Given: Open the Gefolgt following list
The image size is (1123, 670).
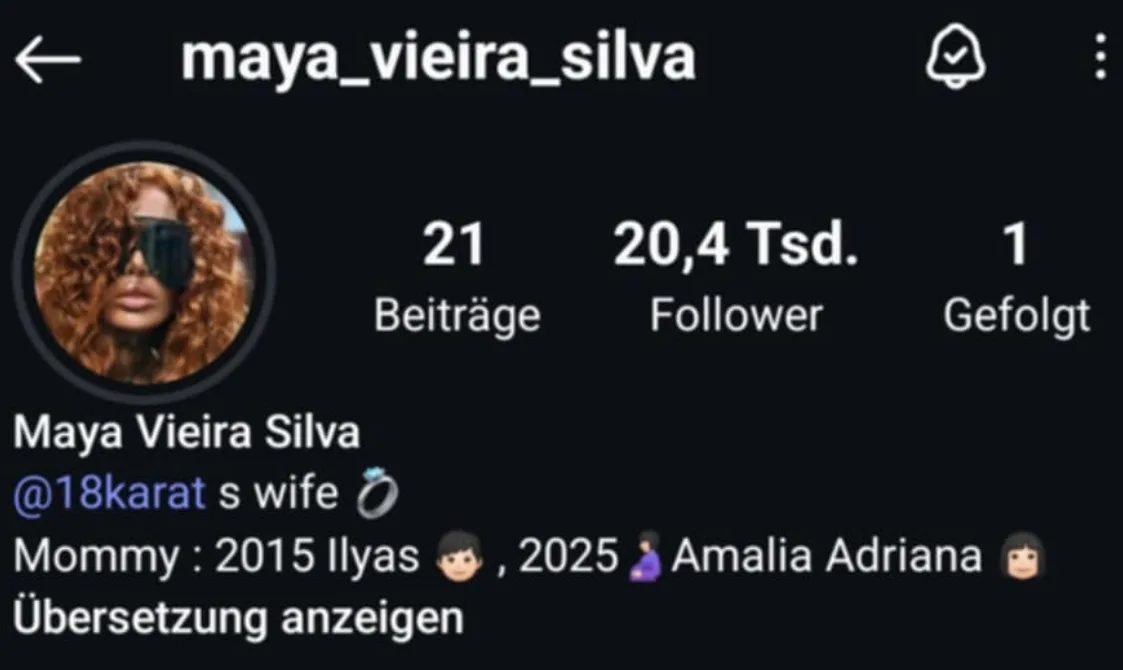Looking at the screenshot, I should tap(1016, 277).
